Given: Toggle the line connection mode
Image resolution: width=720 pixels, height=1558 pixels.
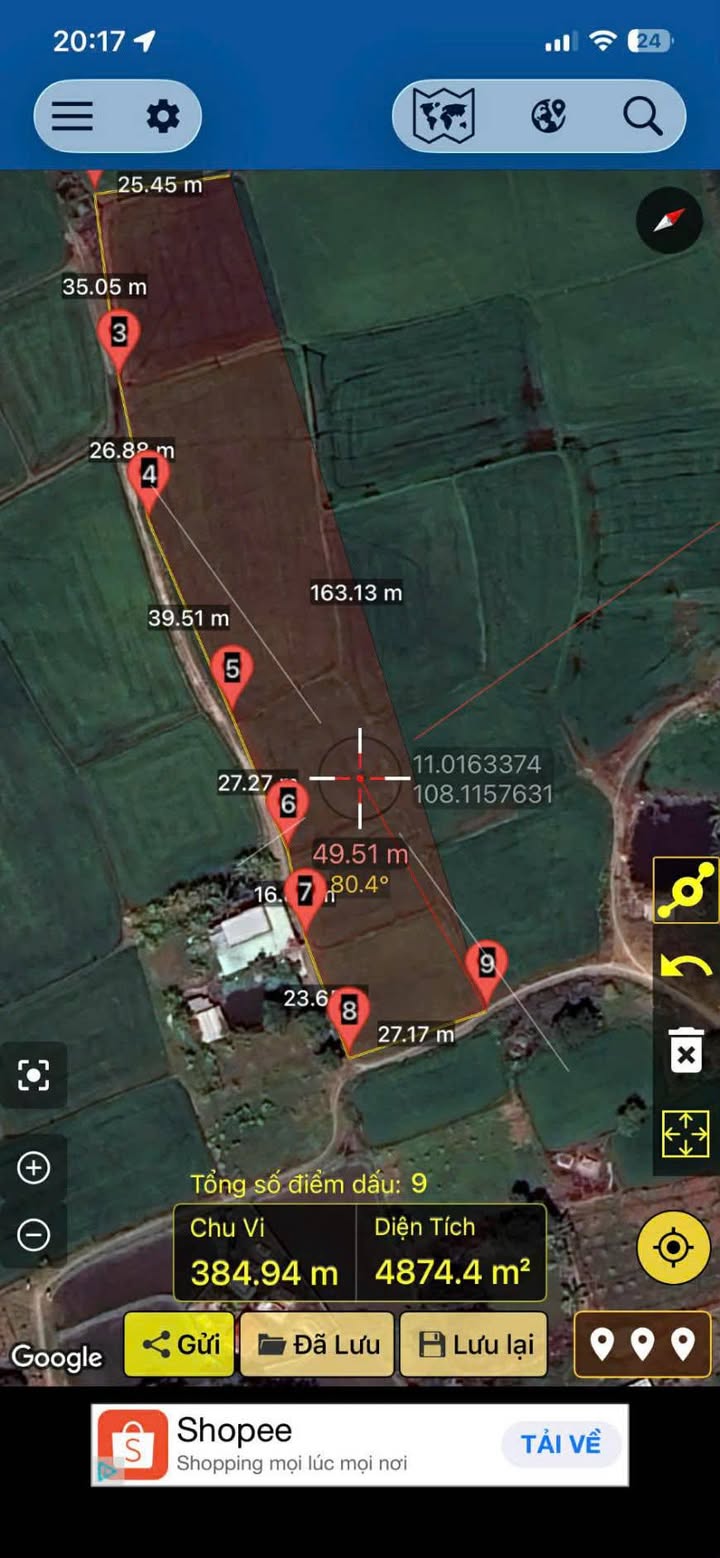Looking at the screenshot, I should [x=686, y=890].
